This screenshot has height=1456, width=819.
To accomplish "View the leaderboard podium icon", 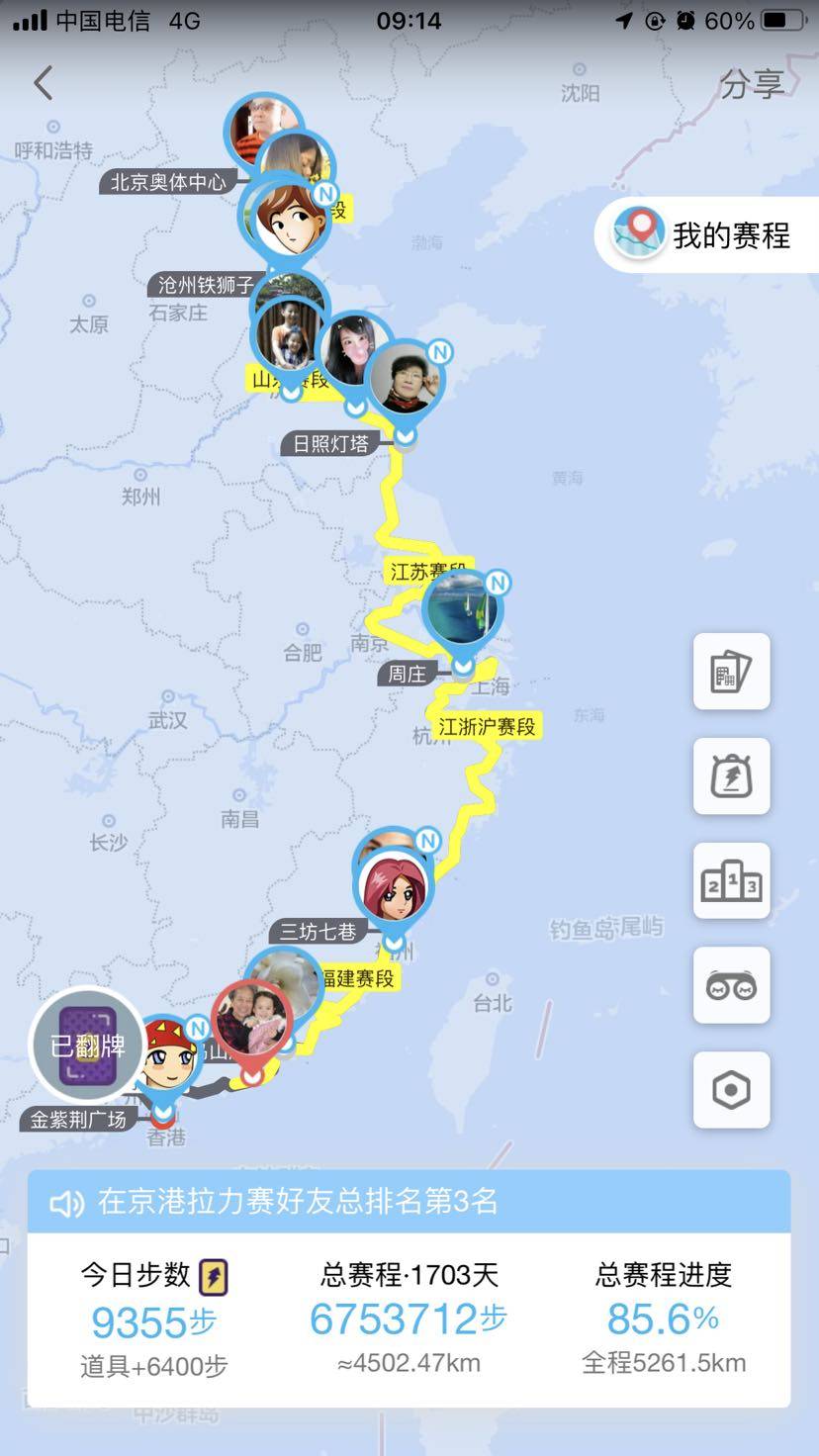I will (731, 881).
